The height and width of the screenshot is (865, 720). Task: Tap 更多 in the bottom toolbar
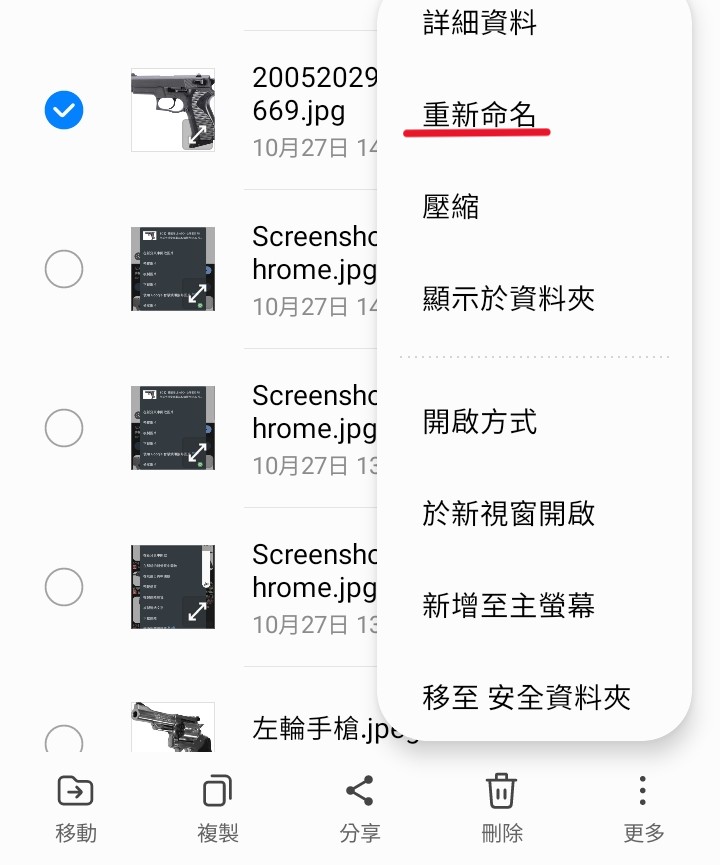pos(643,807)
